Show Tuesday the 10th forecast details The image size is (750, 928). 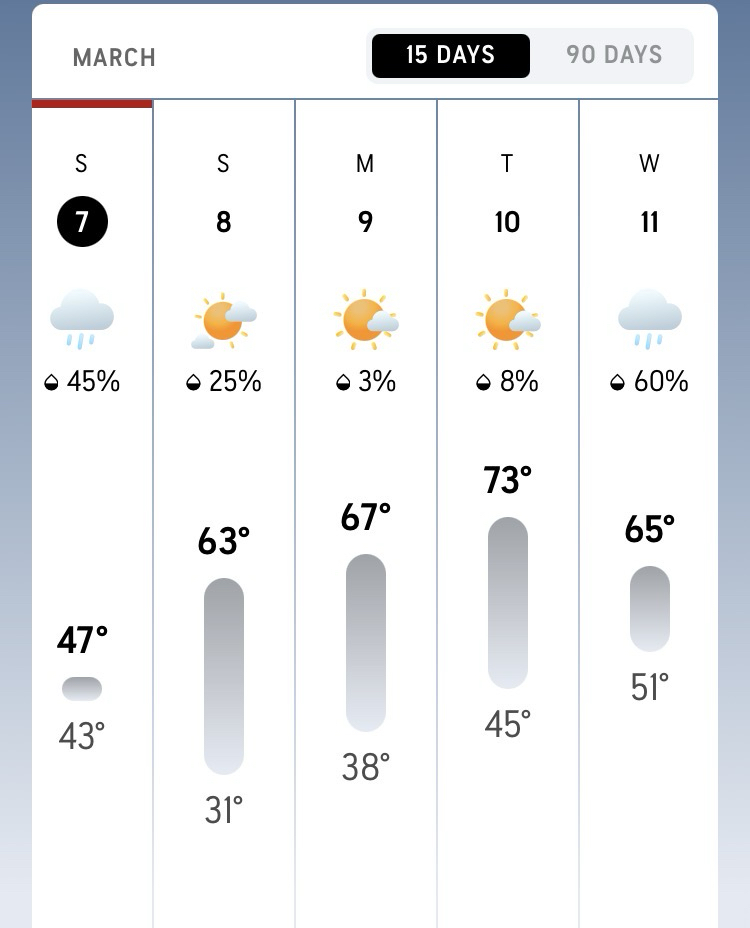pyautogui.click(x=507, y=221)
